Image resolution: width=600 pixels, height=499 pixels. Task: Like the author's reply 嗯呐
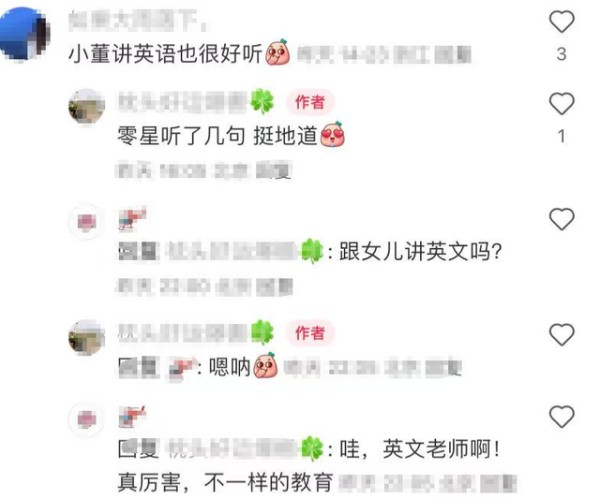tap(563, 334)
